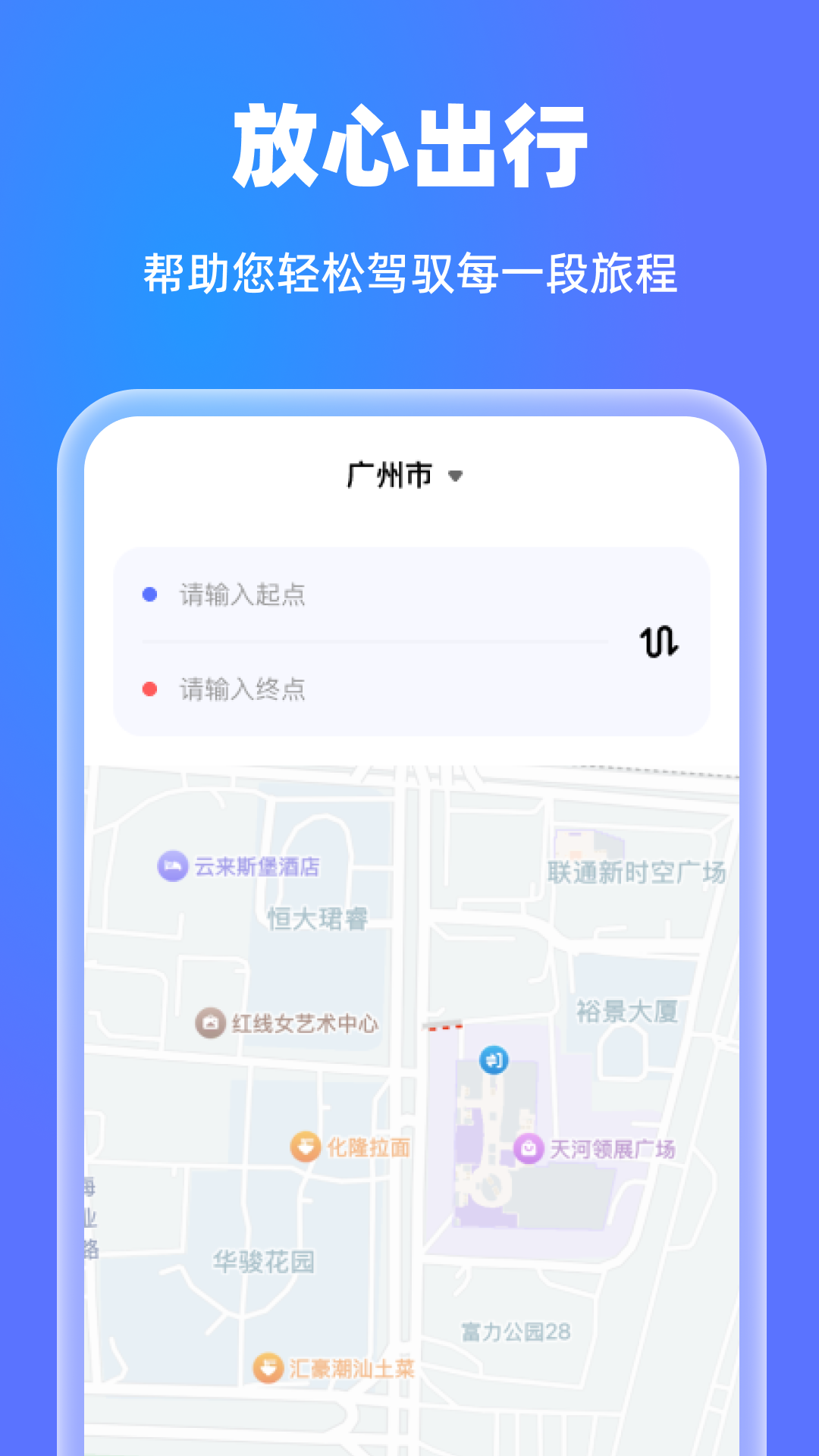
Task: Tap the route planning card header area
Action: pos(409,641)
